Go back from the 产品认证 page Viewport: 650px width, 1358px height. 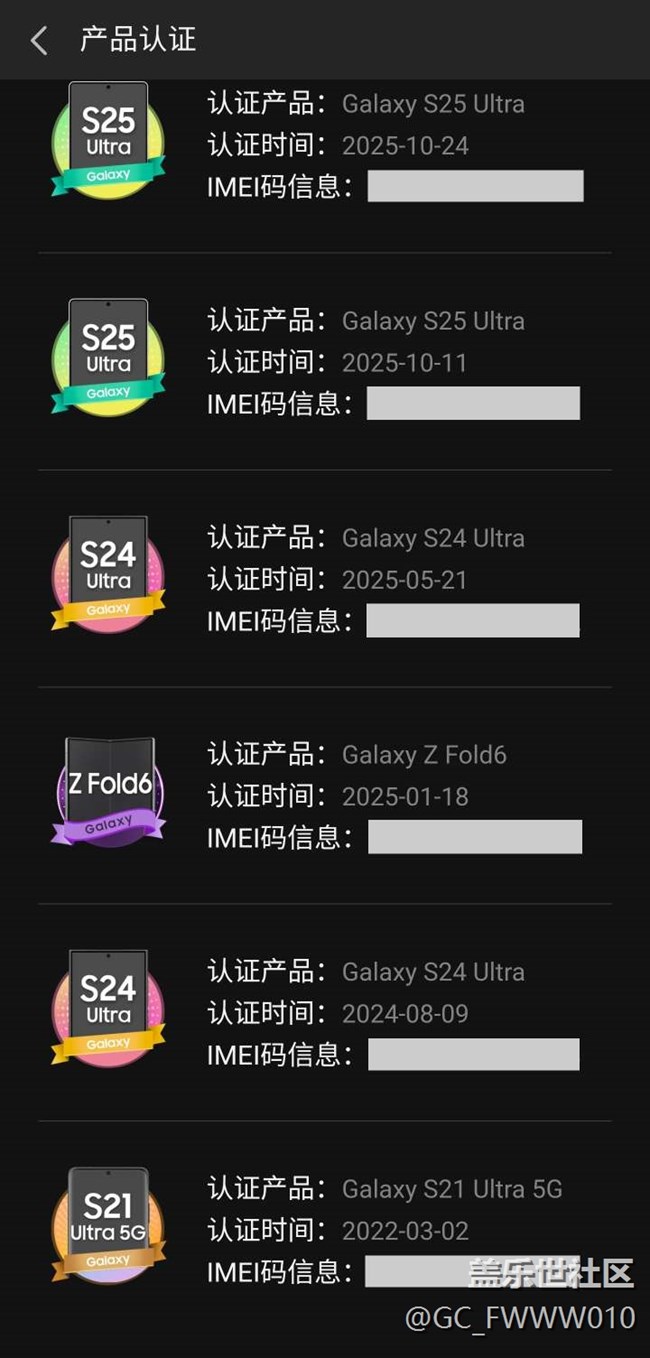pos(39,40)
